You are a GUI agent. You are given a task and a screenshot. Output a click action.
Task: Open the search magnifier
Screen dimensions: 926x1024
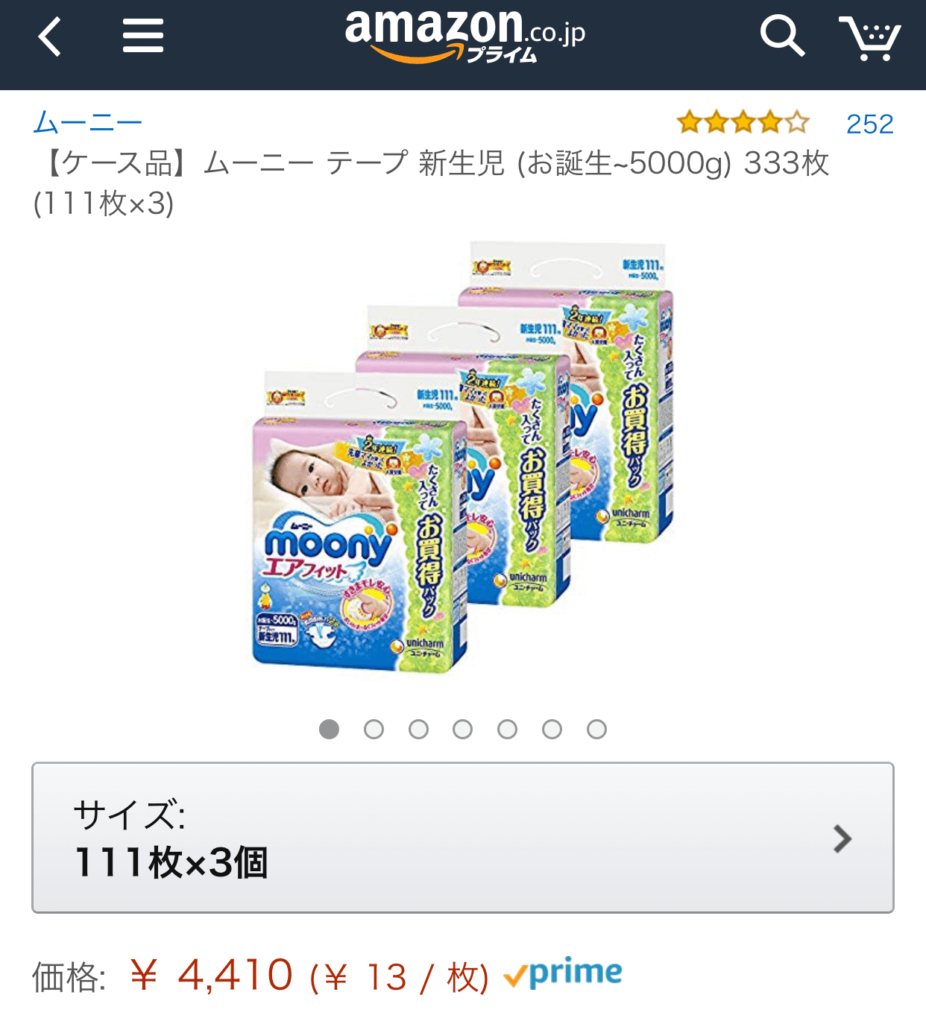(x=781, y=38)
